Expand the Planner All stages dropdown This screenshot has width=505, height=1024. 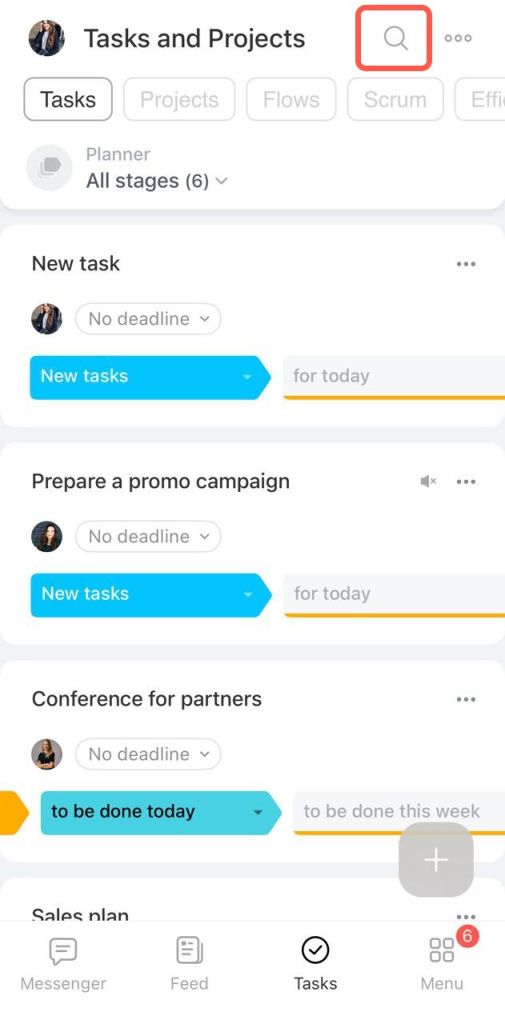click(x=157, y=181)
